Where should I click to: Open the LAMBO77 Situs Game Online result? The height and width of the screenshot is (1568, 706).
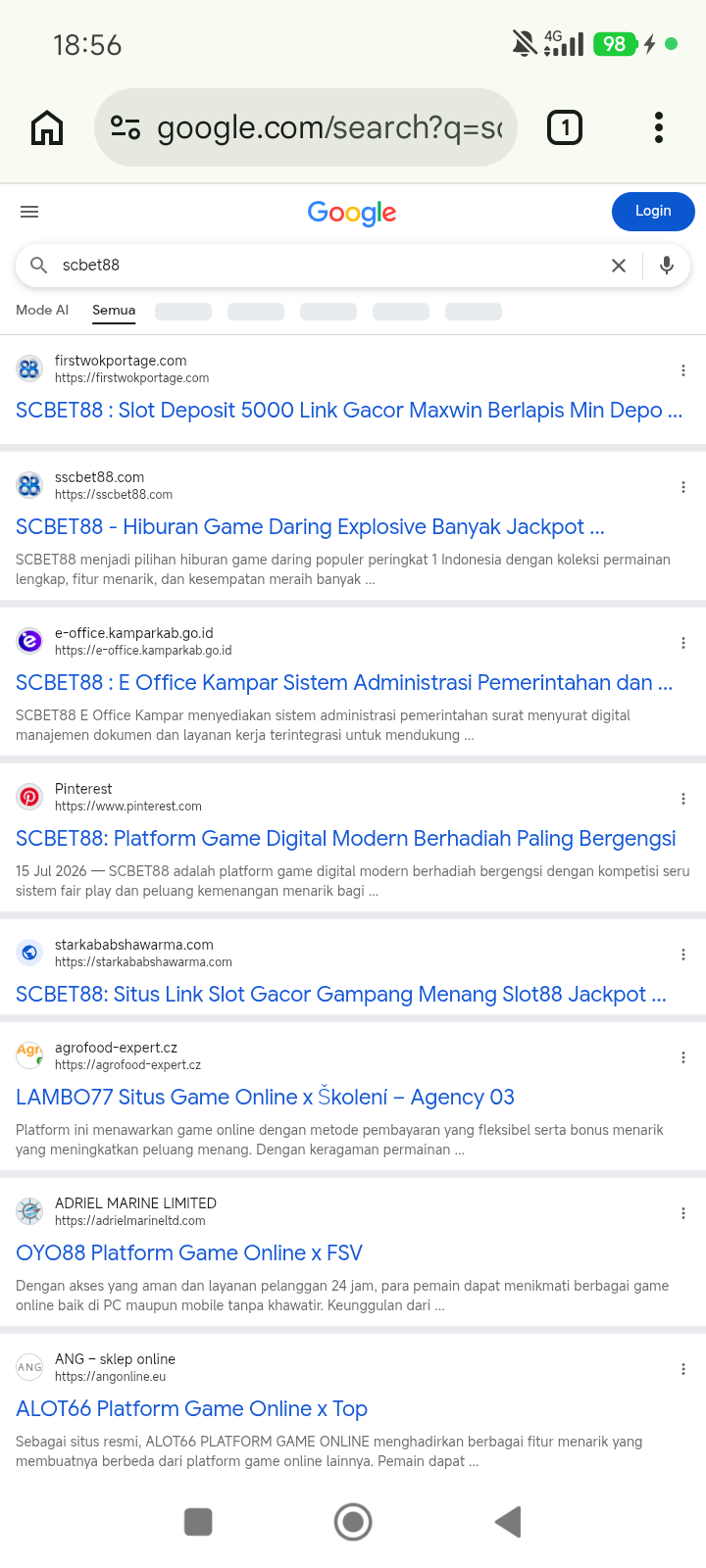[x=265, y=1098]
